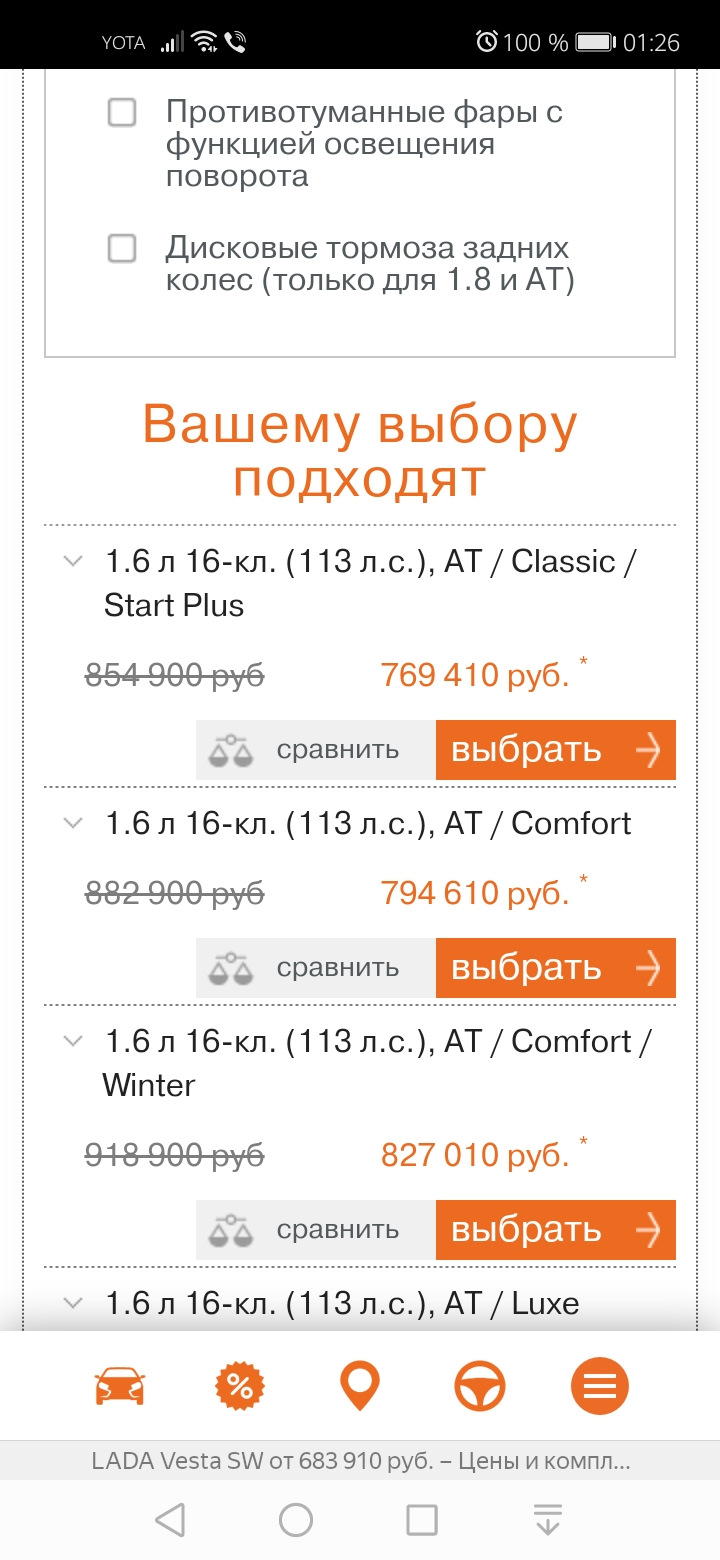Open the percent special offers icon
720x1560 pixels.
pos(240,1387)
